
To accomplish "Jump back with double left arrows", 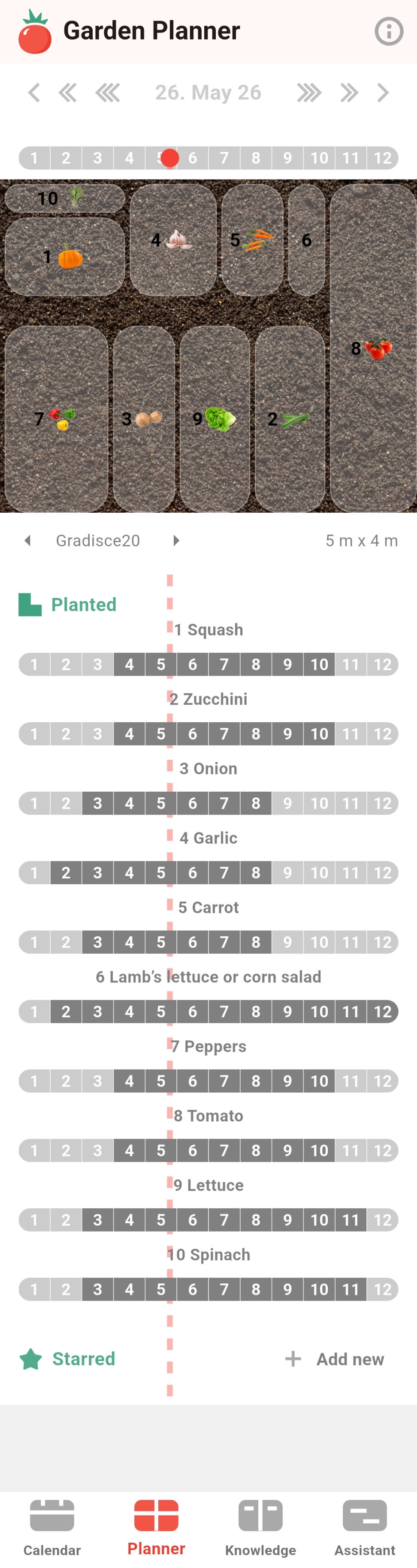I will [68, 93].
